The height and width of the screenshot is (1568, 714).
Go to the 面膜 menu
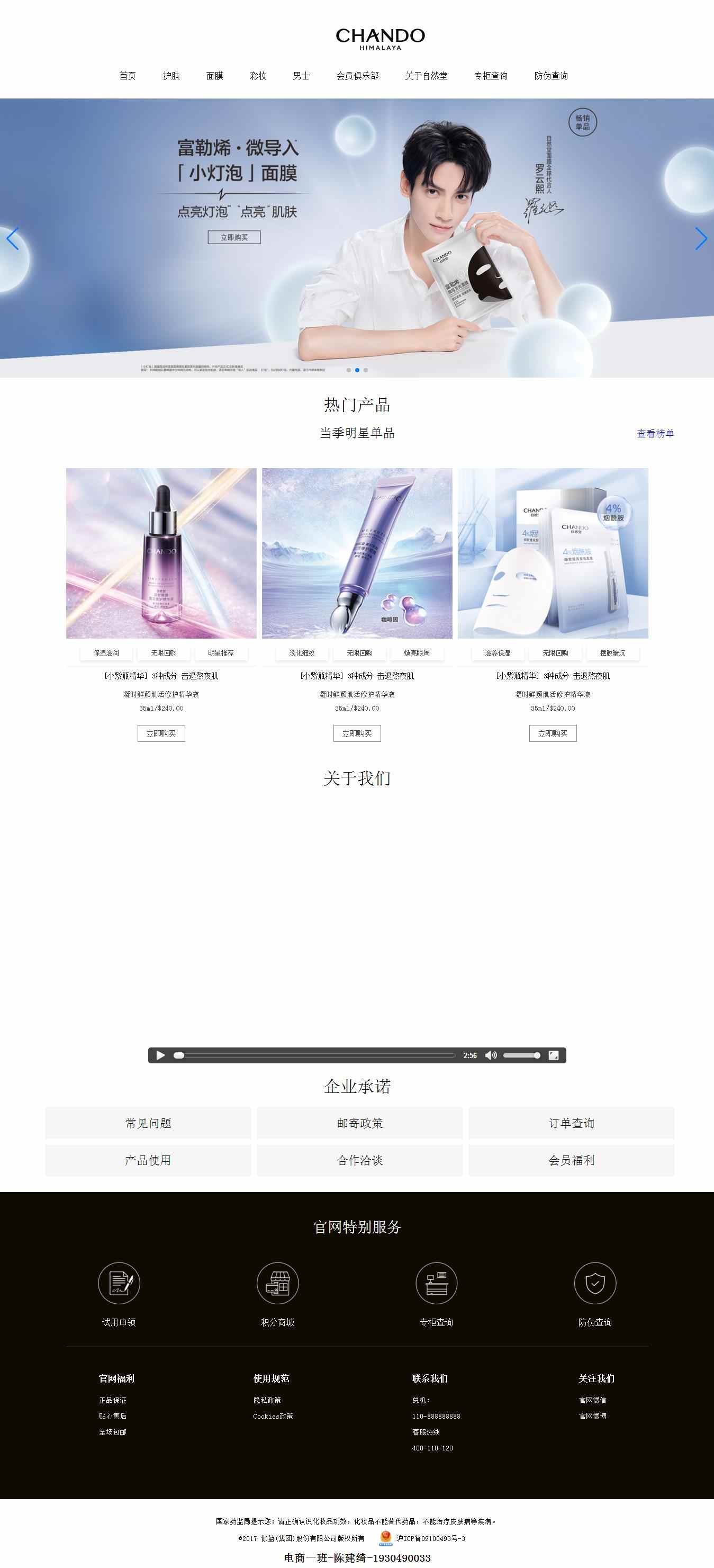click(x=215, y=76)
